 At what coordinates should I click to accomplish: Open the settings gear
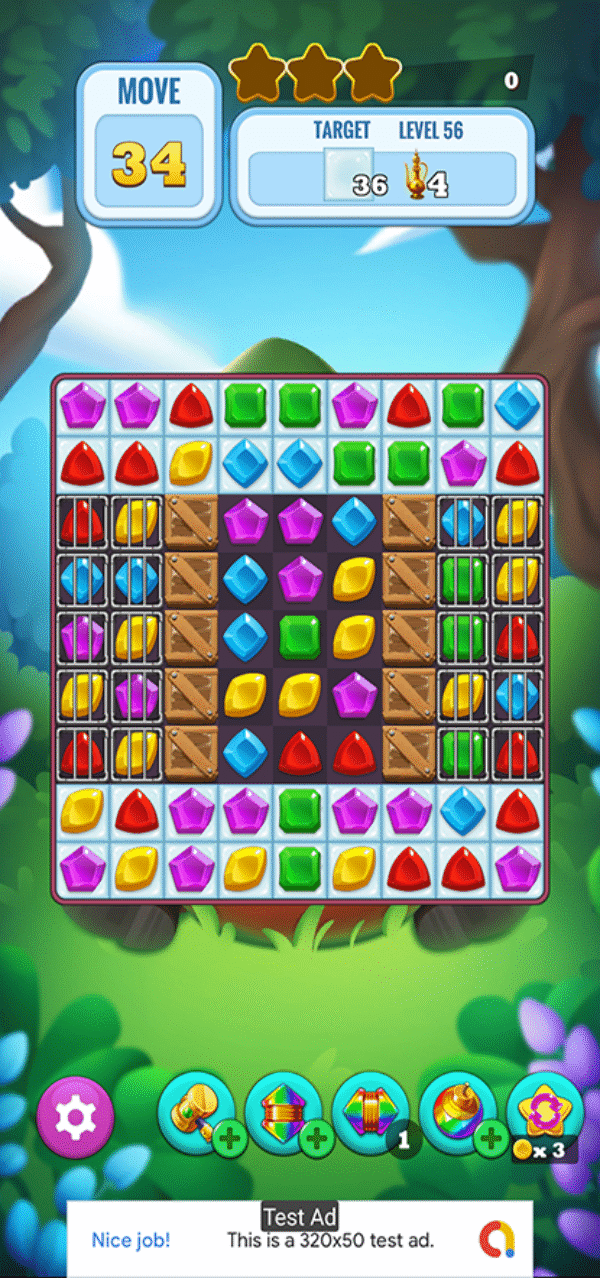[x=75, y=1115]
